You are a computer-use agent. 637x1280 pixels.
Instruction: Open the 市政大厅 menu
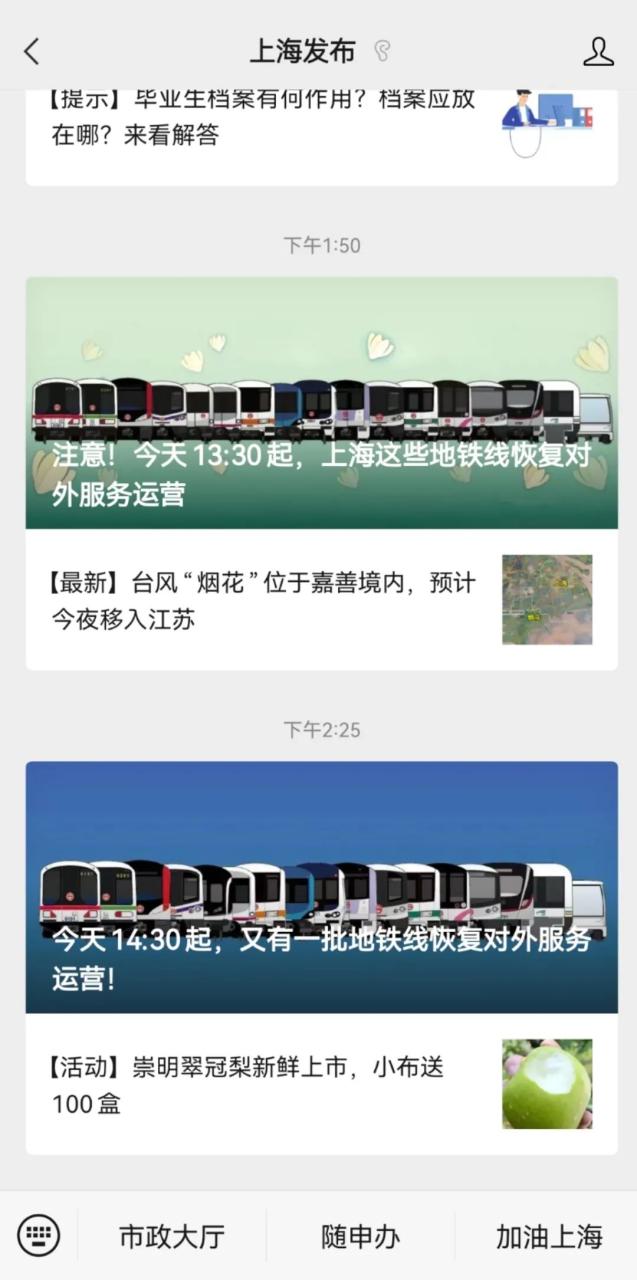(x=172, y=1237)
